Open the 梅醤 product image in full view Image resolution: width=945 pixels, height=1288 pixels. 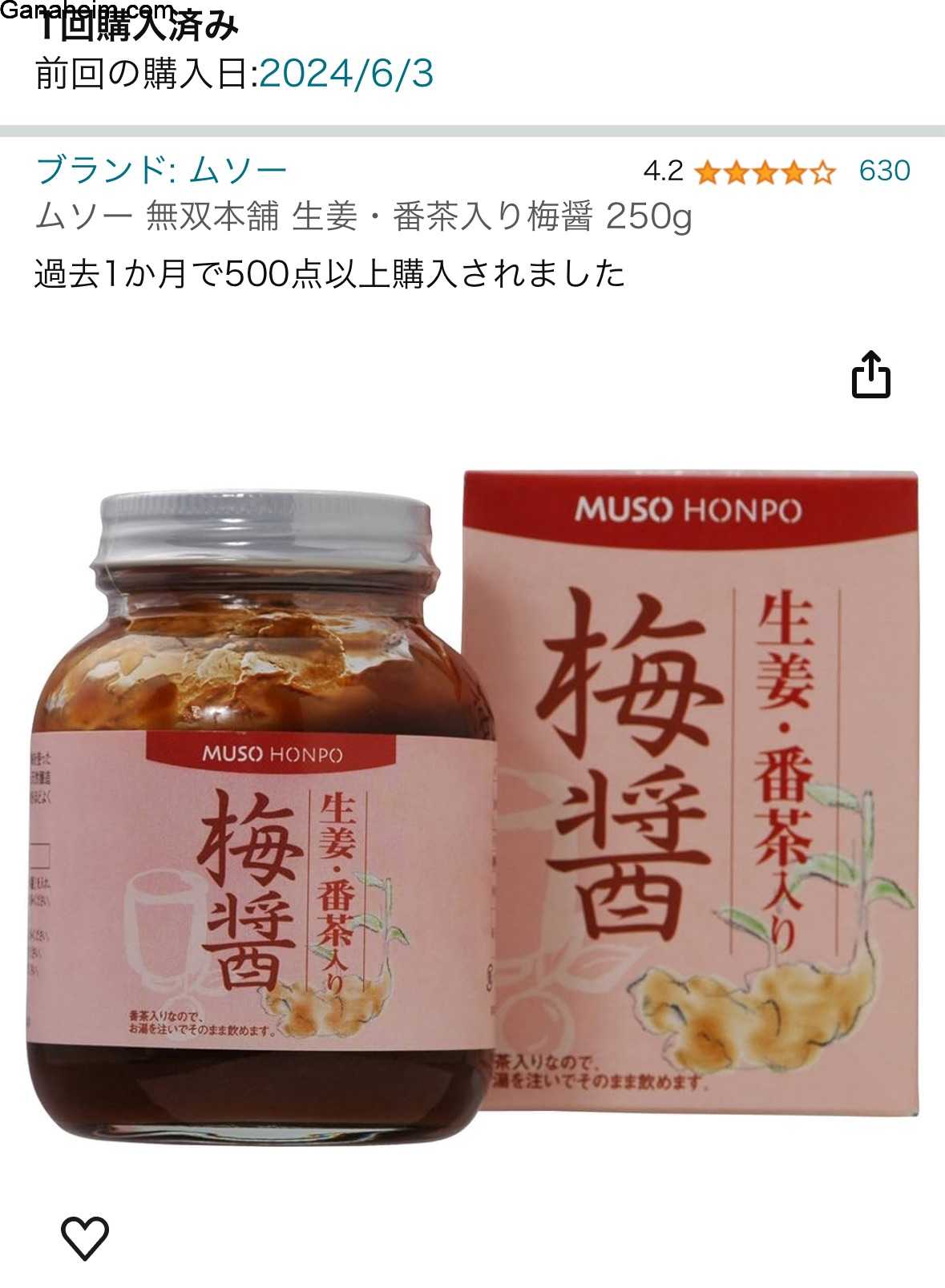(473, 801)
